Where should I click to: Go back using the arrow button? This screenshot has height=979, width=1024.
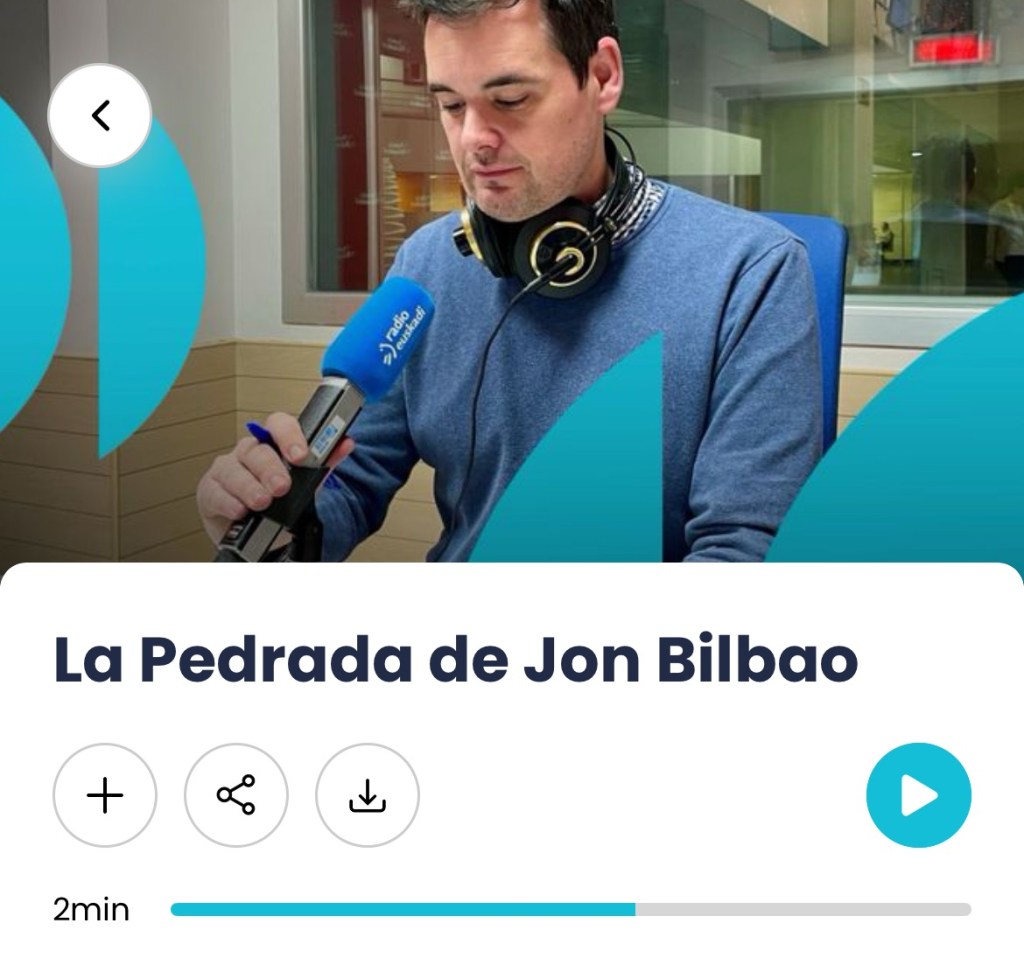100,116
